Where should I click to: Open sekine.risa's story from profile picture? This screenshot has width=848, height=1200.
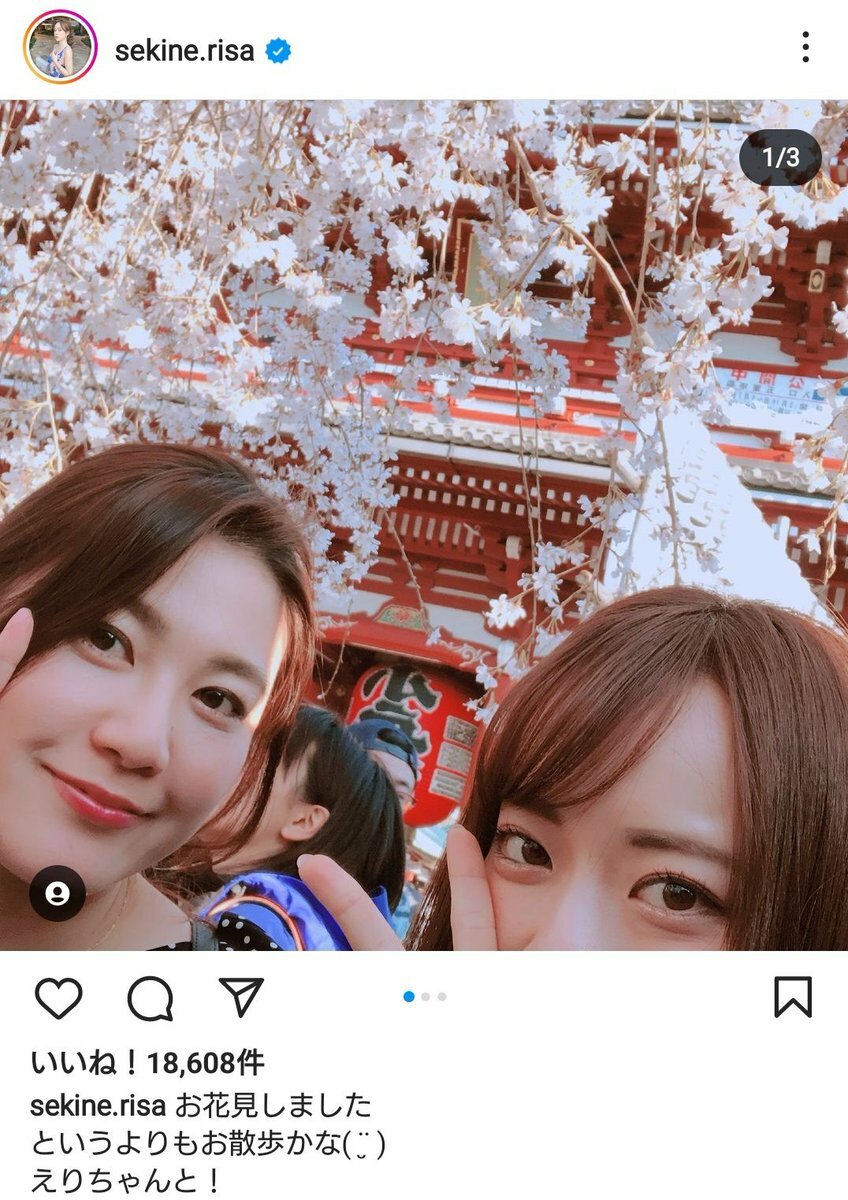point(60,47)
